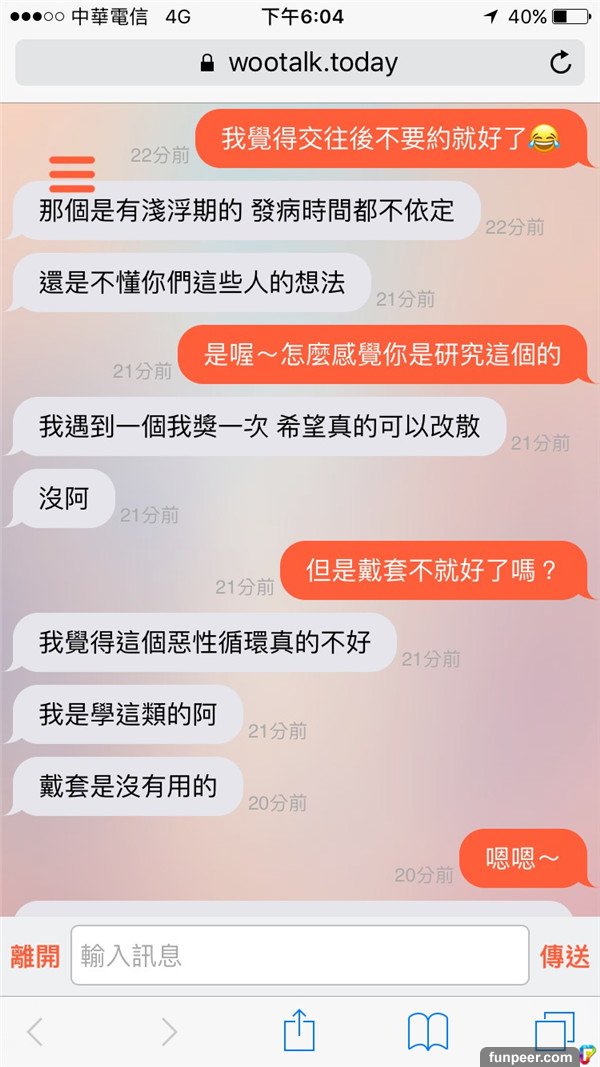Go forward in Safari history
This screenshot has height=1067, width=600.
(x=168, y=1031)
